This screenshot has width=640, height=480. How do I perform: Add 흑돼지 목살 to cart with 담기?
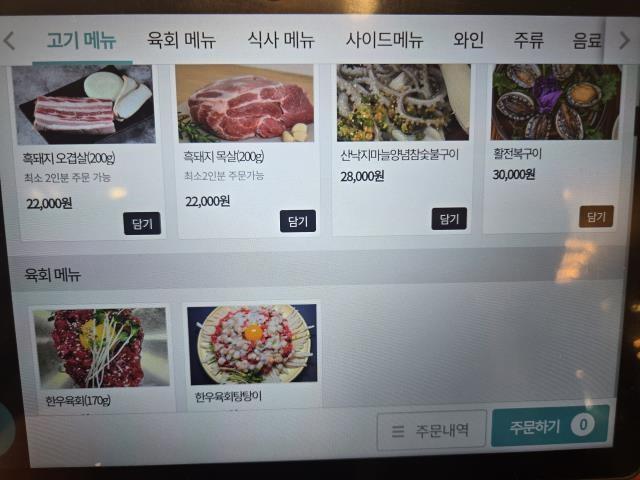coord(297,221)
